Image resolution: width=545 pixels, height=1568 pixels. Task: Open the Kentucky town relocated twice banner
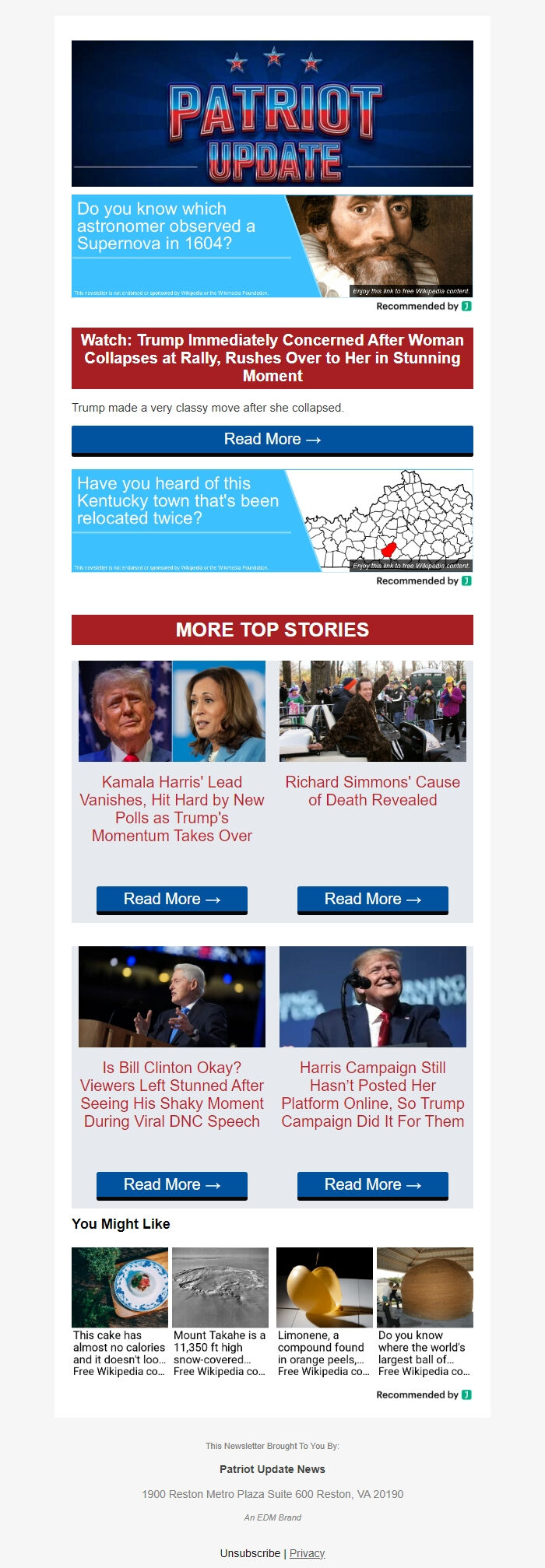coord(272,521)
